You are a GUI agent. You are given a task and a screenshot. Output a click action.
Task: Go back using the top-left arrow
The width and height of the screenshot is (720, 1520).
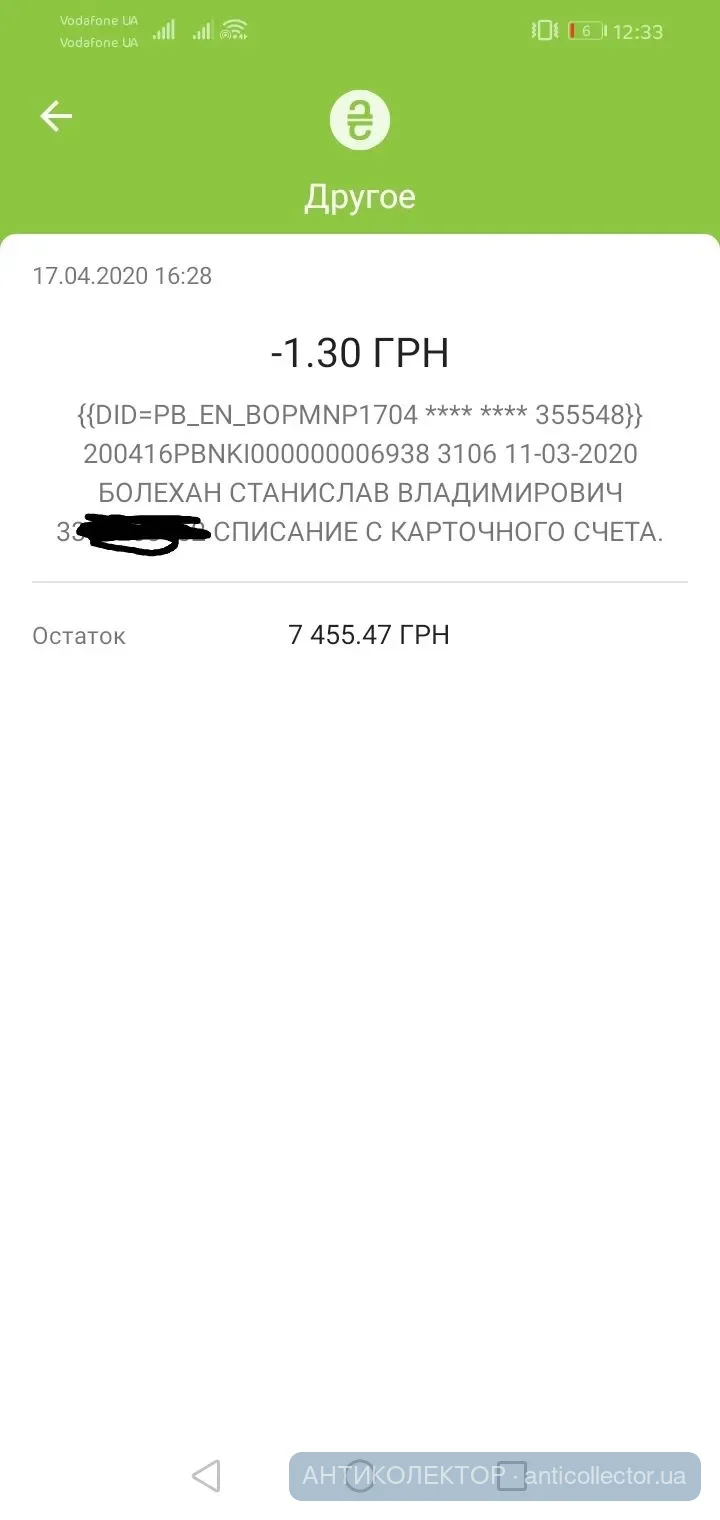[56, 117]
